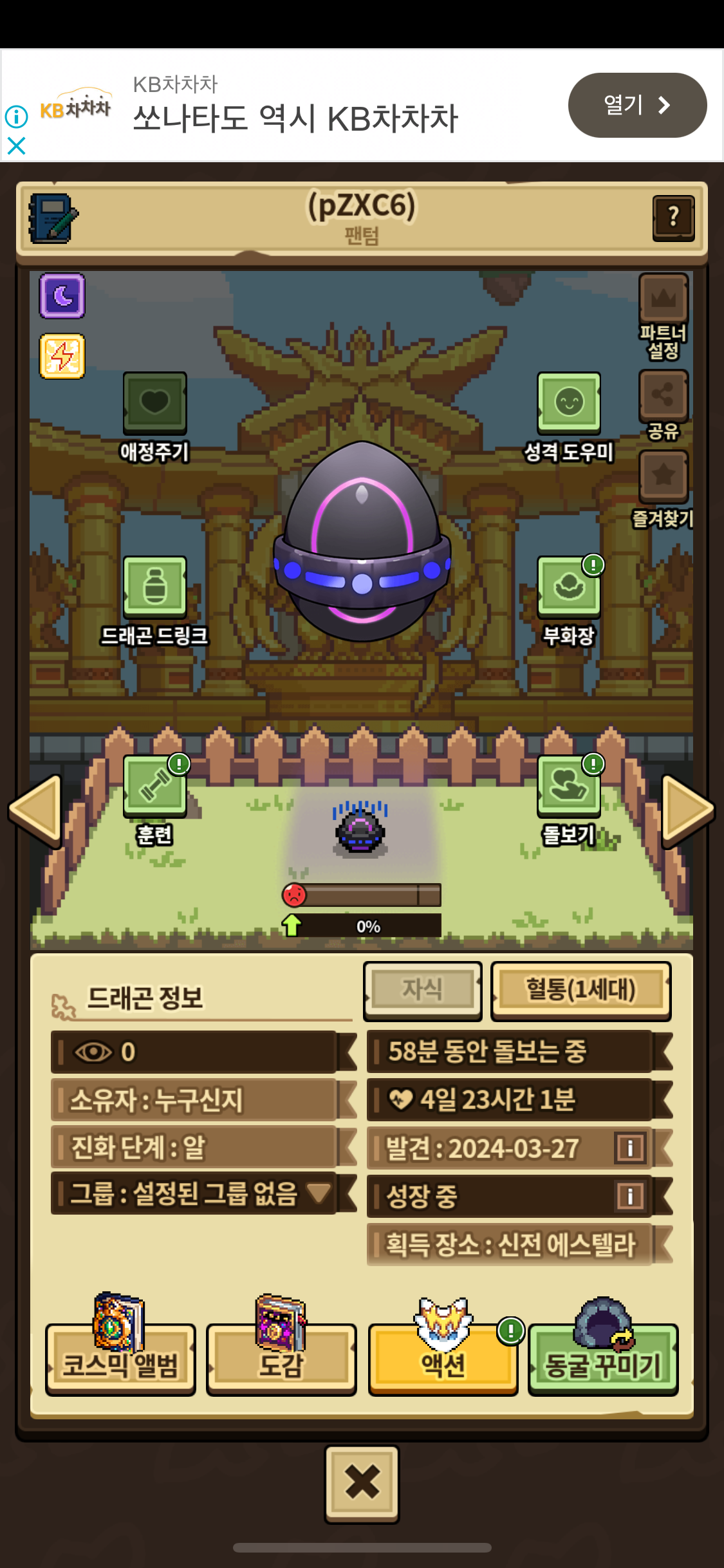The image size is (724, 1568).
Task: Share this dragon via 공유
Action: (x=663, y=395)
